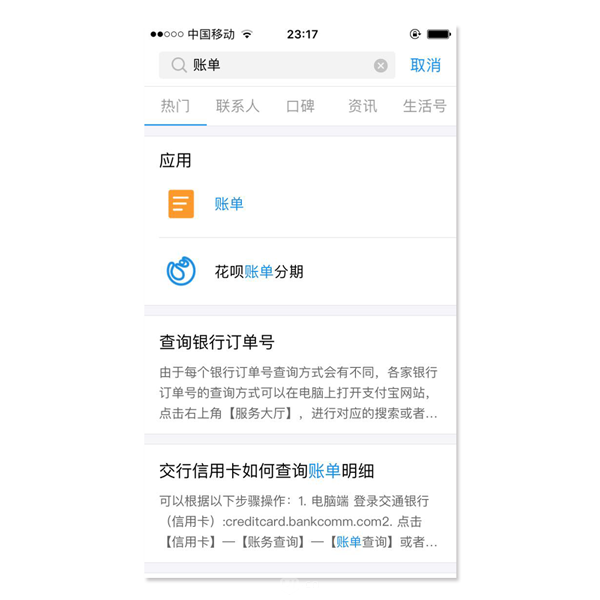Switch to the 口碑 tab

tap(300, 106)
